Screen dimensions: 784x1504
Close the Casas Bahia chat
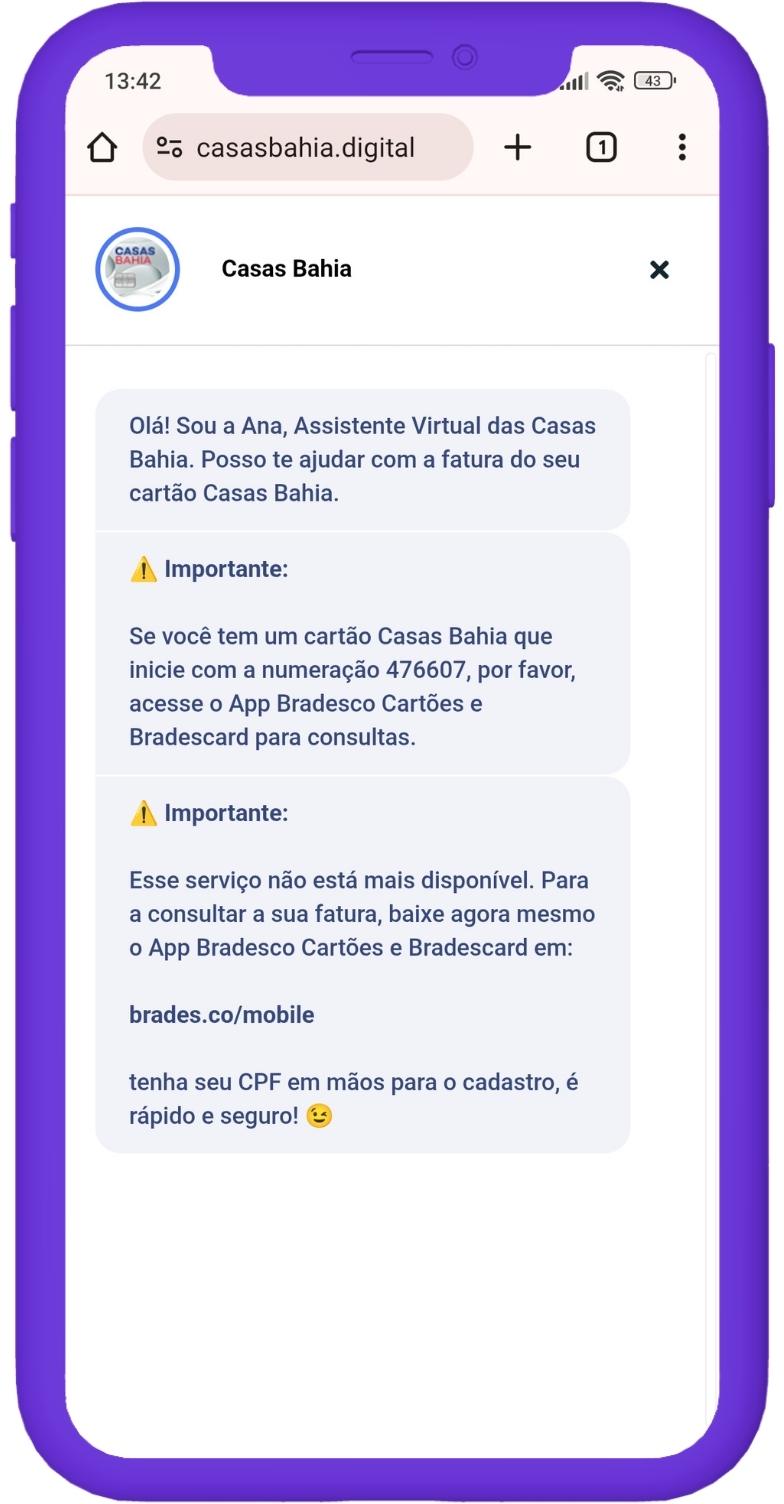659,269
